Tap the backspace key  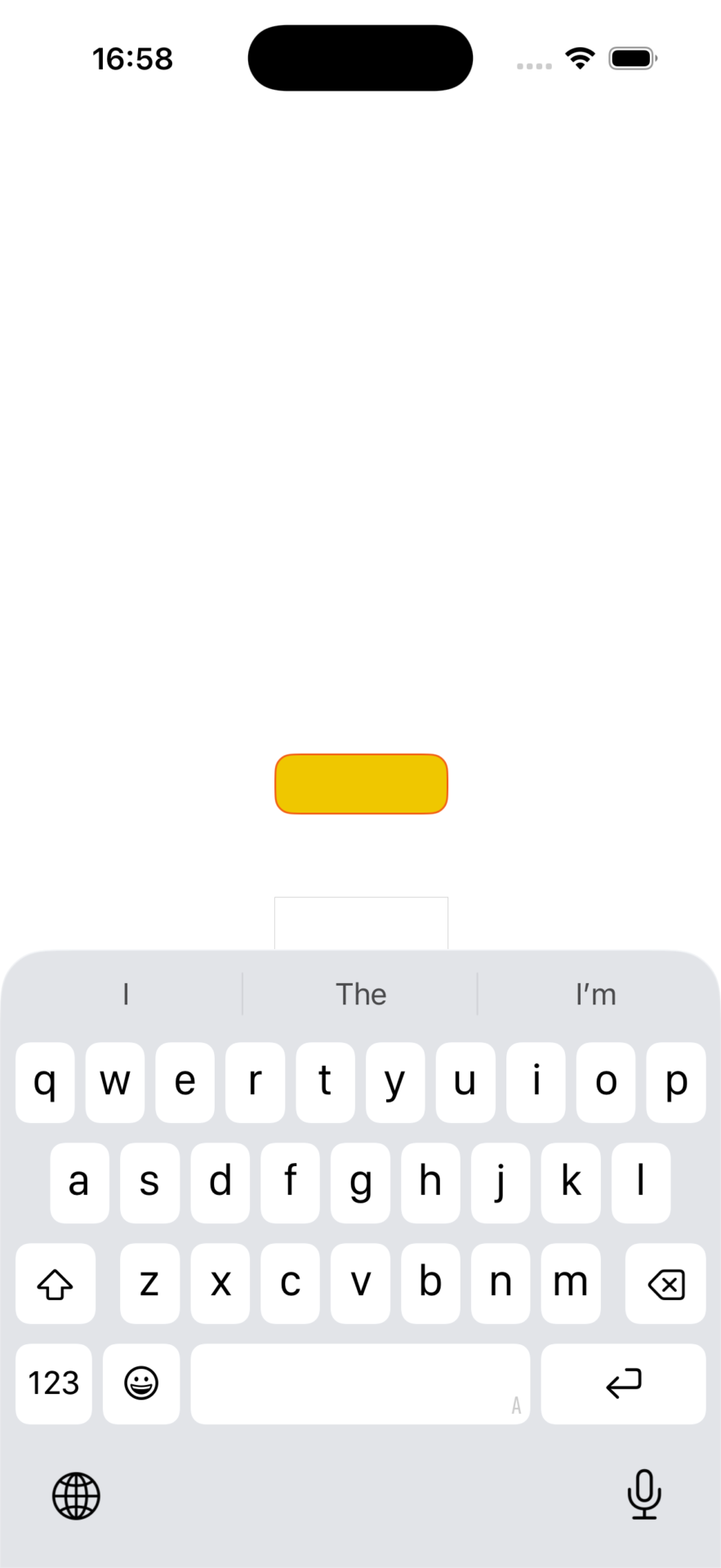pos(665,1284)
